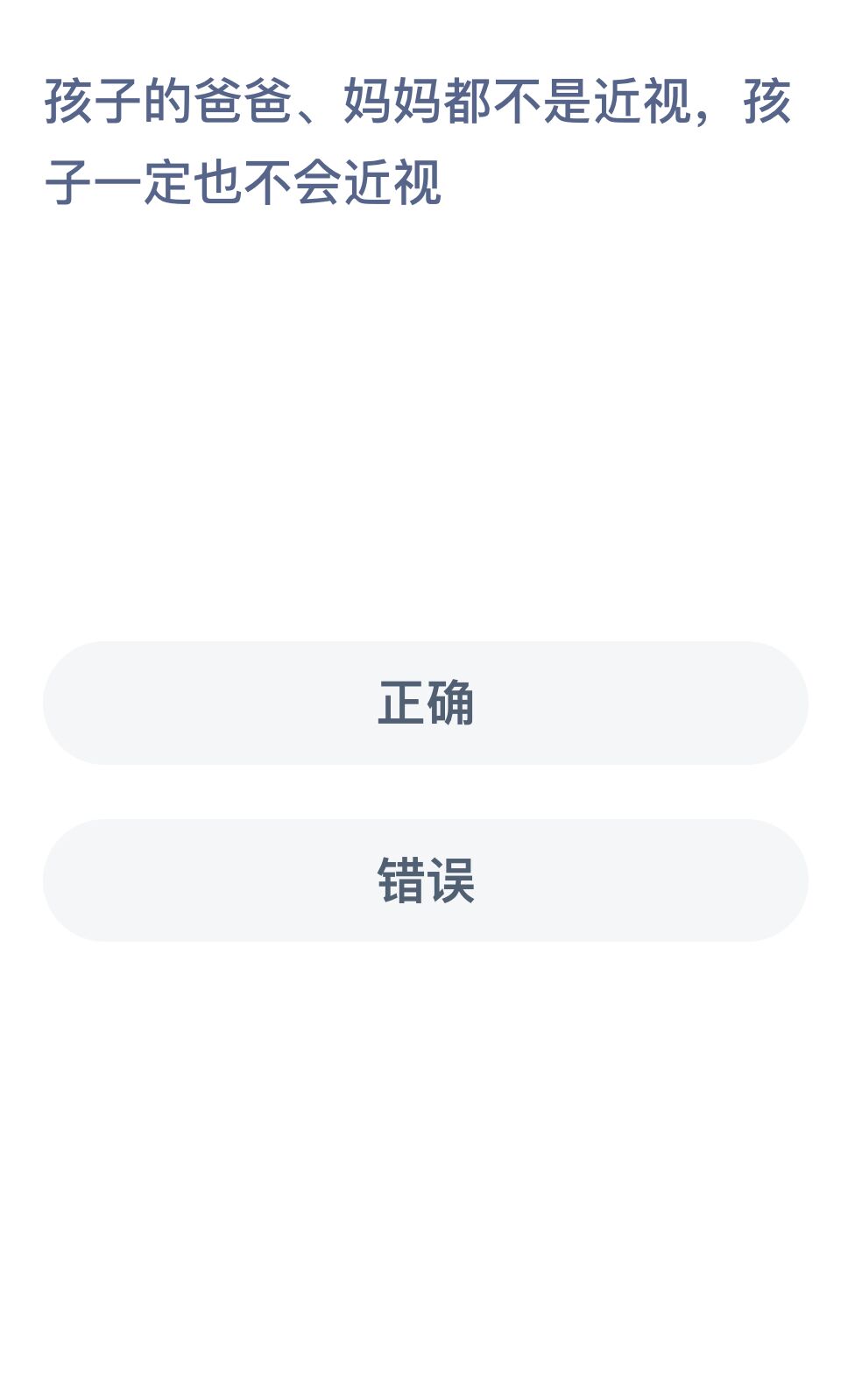
Task: Choose 错误 as the answer
Action: (x=426, y=880)
